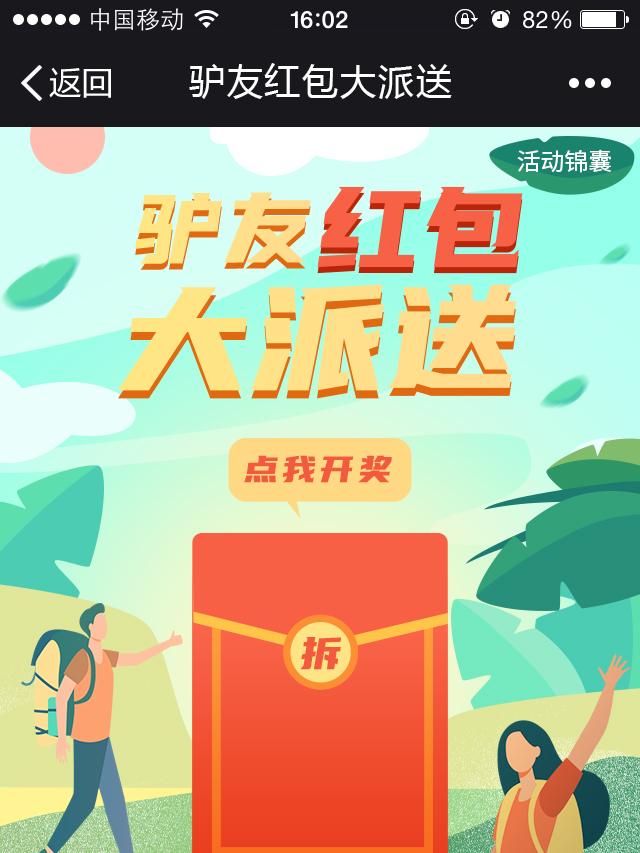The image size is (640, 853).
Task: Open the three-dot overflow menu
Action: [589, 84]
